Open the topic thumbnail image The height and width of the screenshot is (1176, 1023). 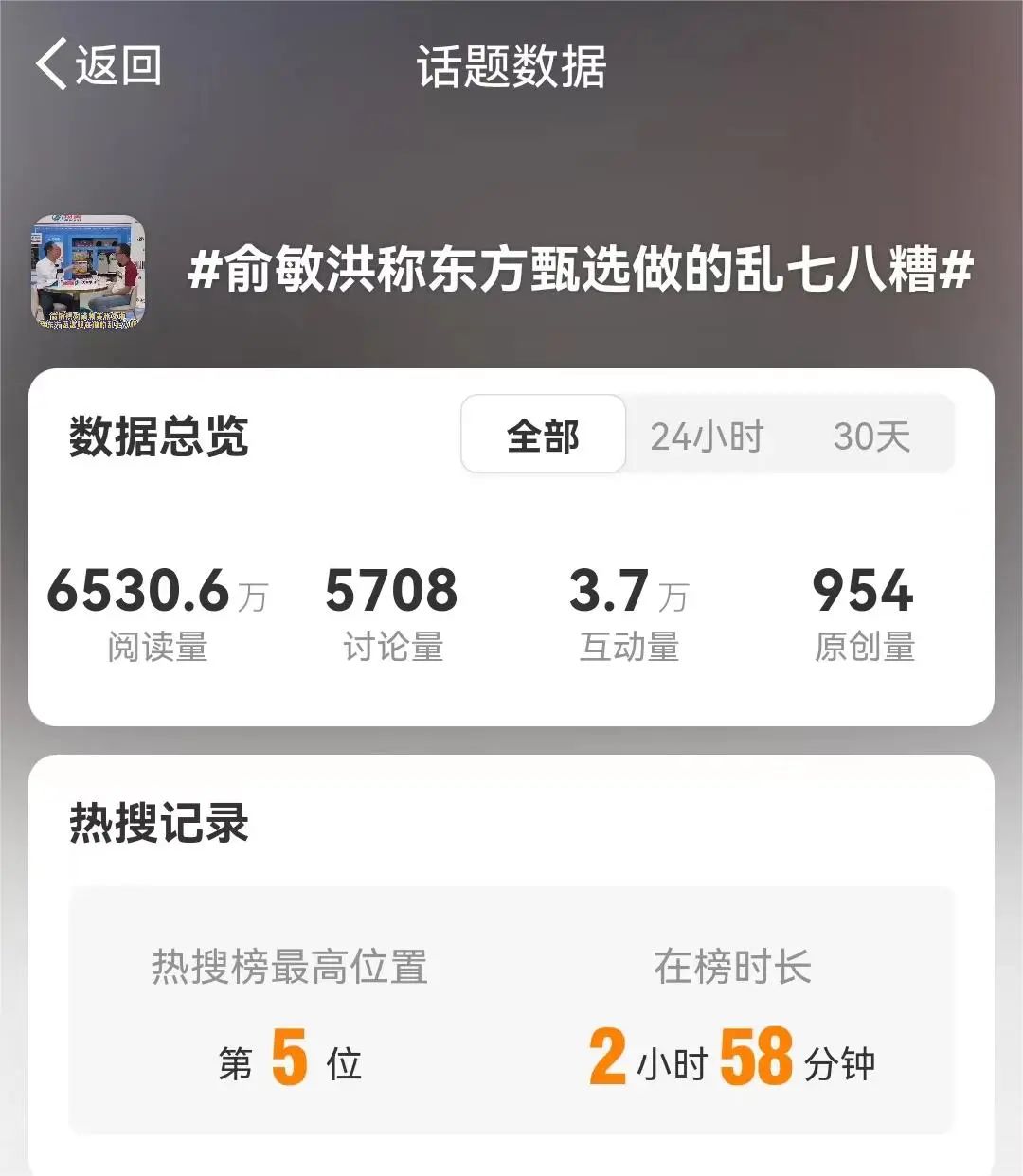[x=88, y=272]
